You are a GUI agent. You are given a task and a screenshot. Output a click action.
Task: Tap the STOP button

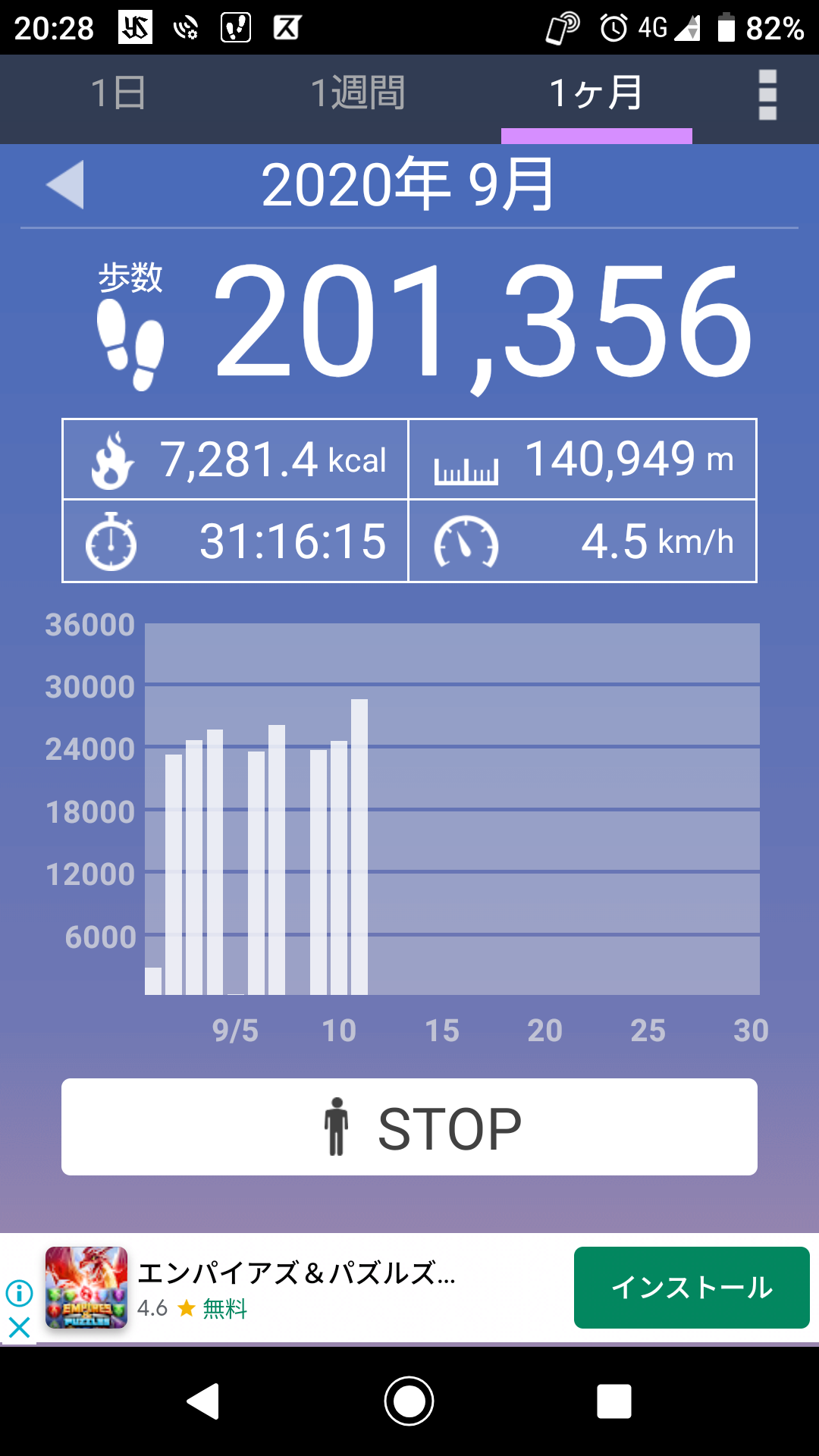(x=409, y=1127)
